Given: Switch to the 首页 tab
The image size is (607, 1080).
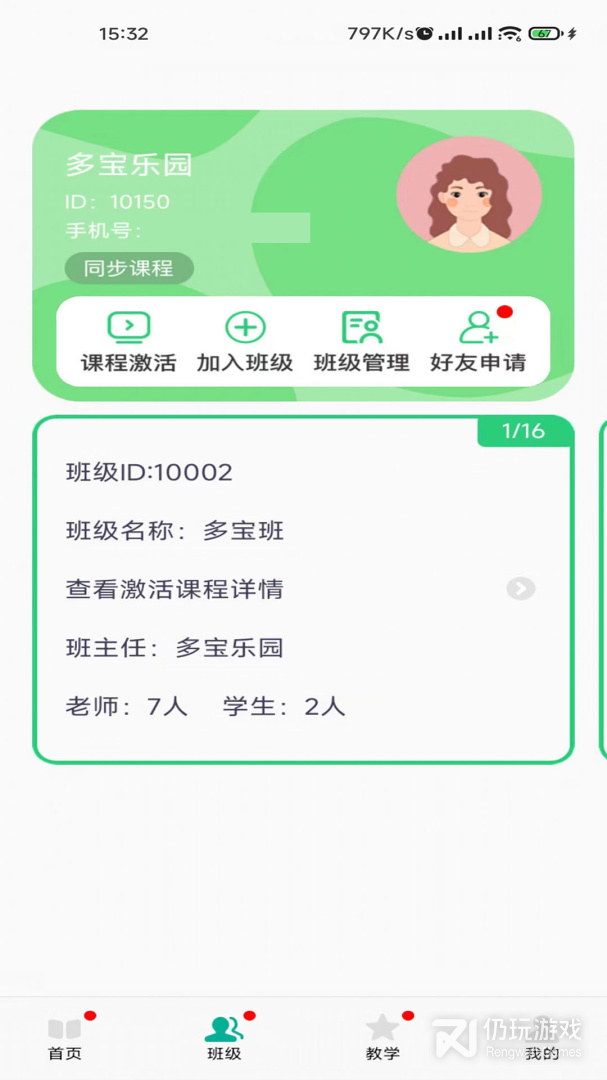Looking at the screenshot, I should (x=65, y=1038).
